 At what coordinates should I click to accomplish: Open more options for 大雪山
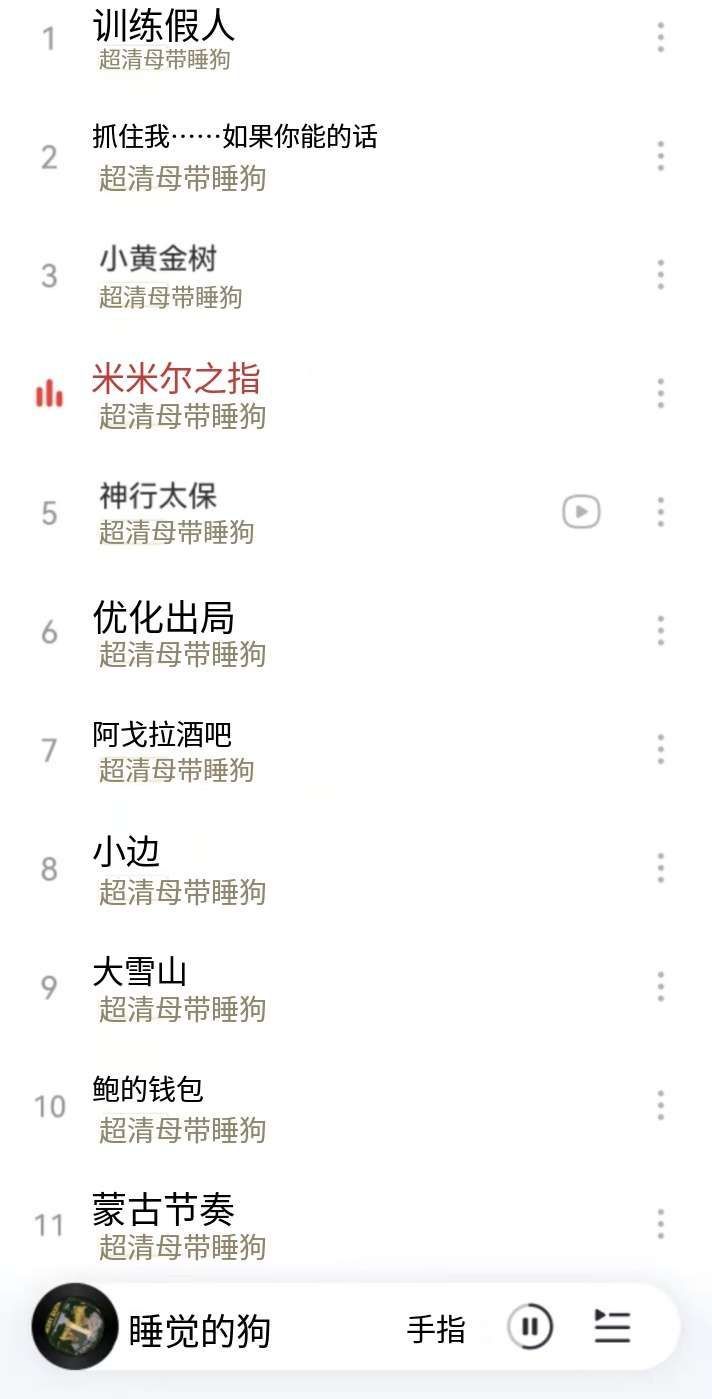[x=660, y=987]
